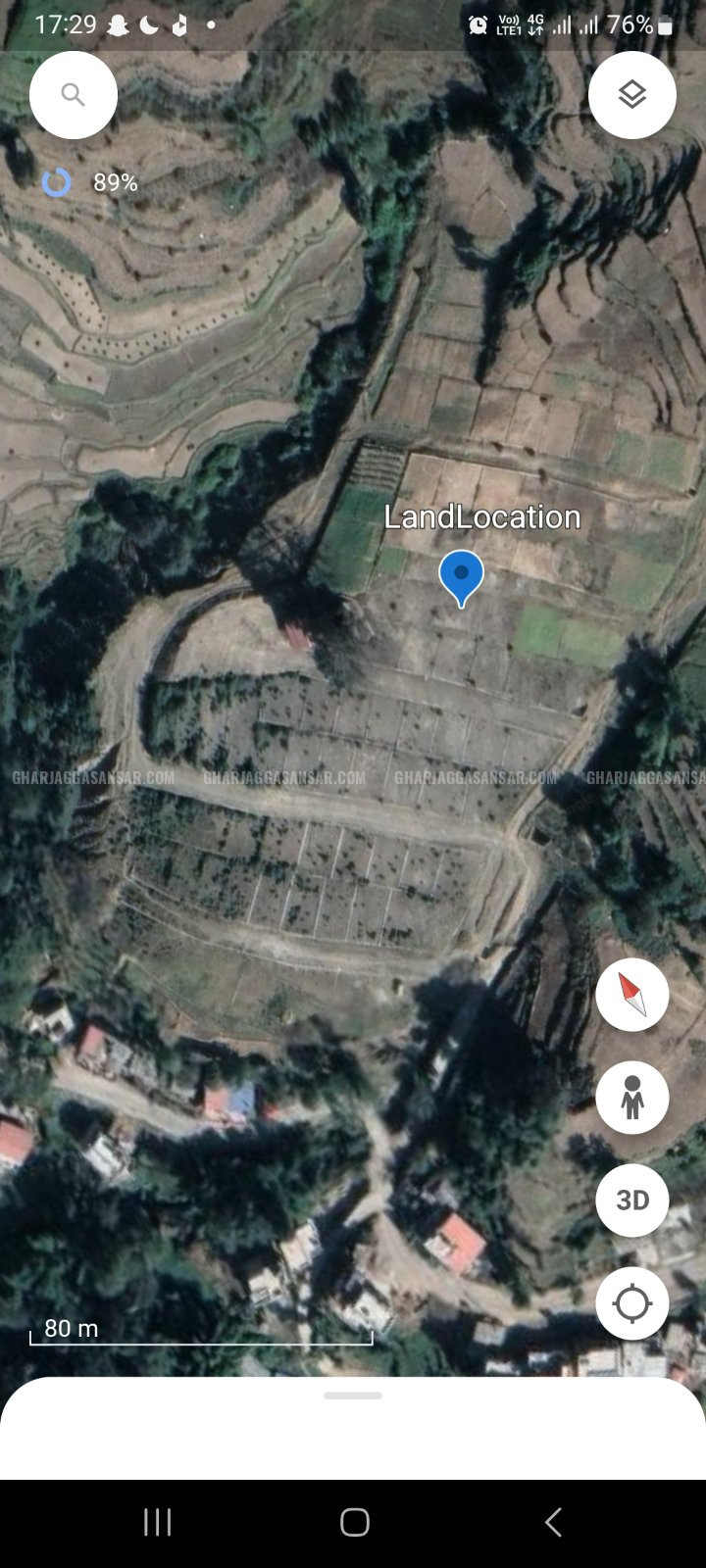Switch to 3D view
This screenshot has width=706, height=1568.
632,1200
